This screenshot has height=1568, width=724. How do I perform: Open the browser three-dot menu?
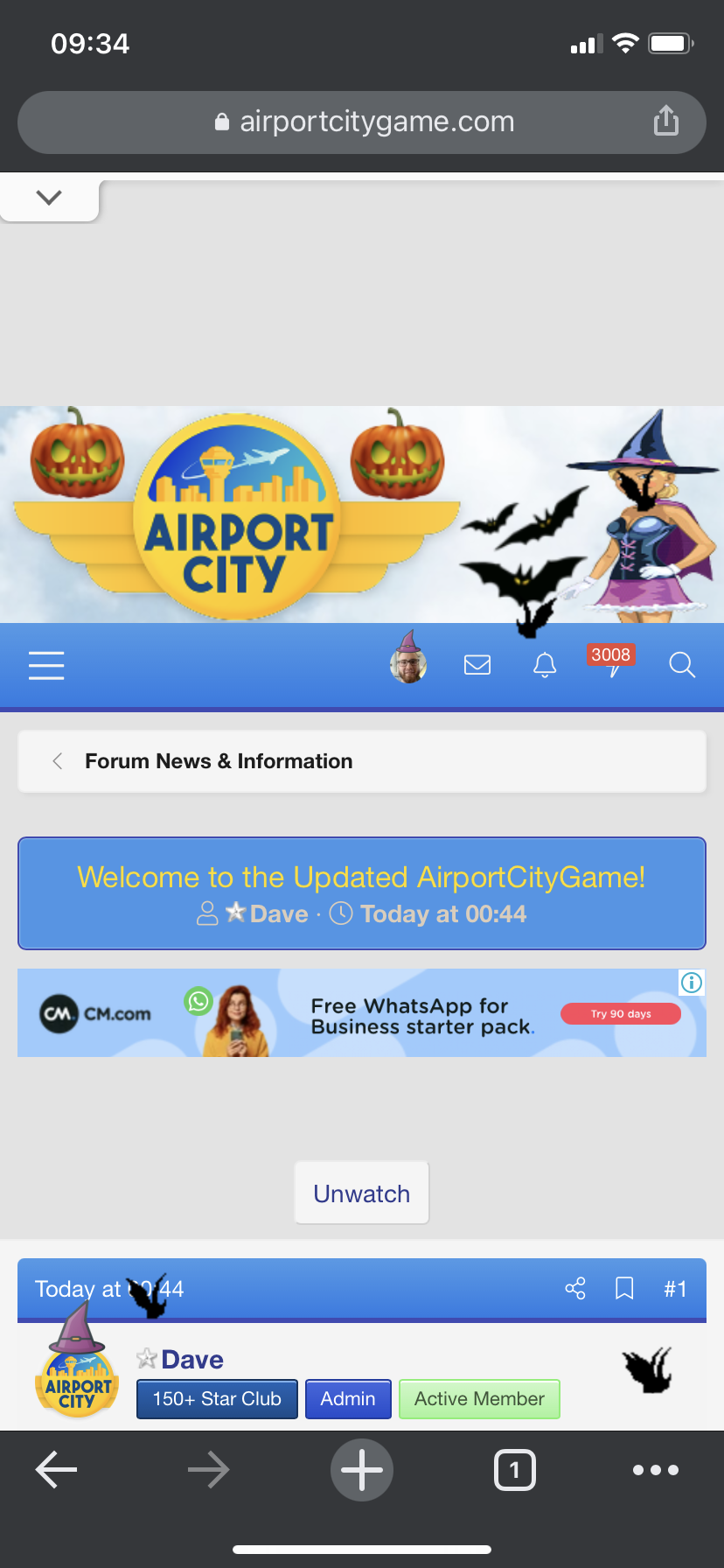pos(655,1470)
